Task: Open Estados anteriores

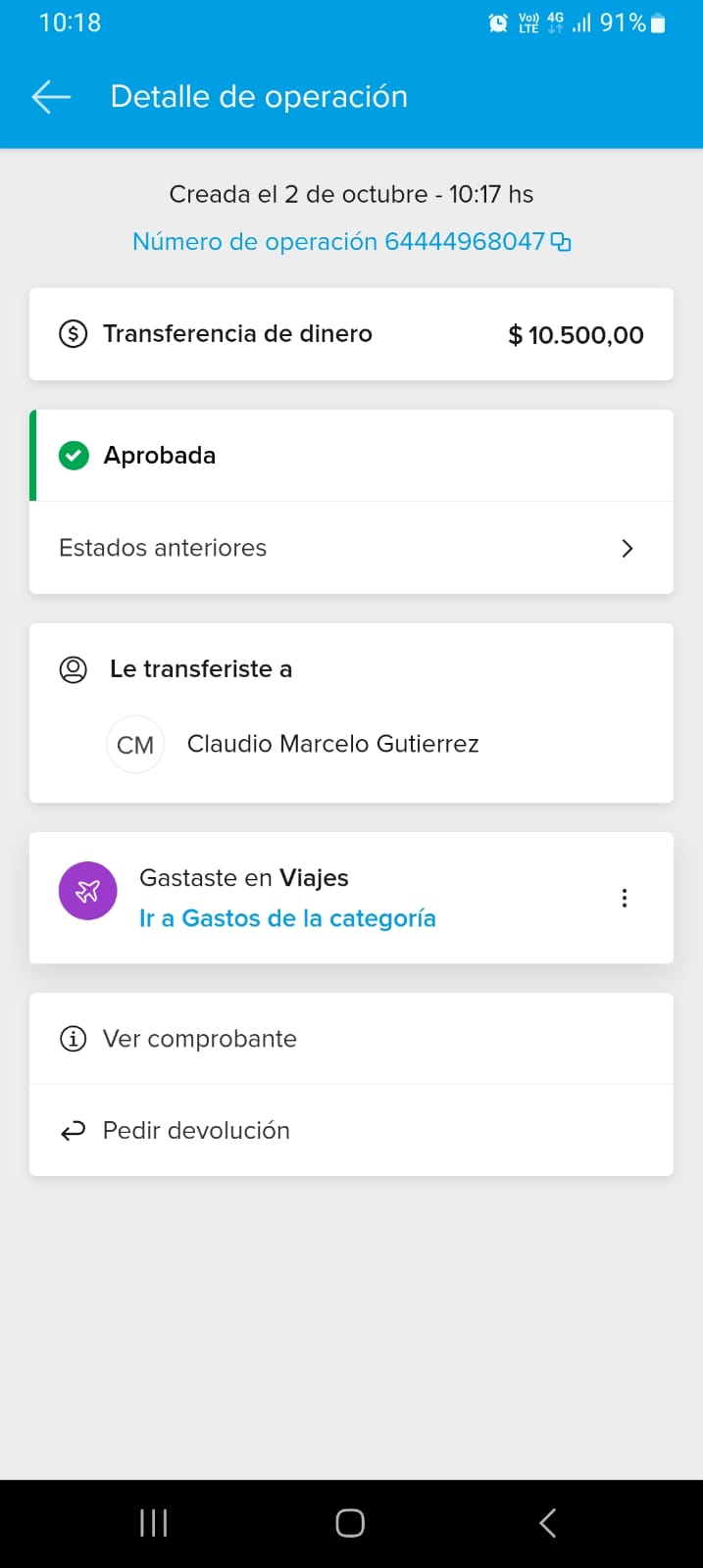Action: [351, 548]
